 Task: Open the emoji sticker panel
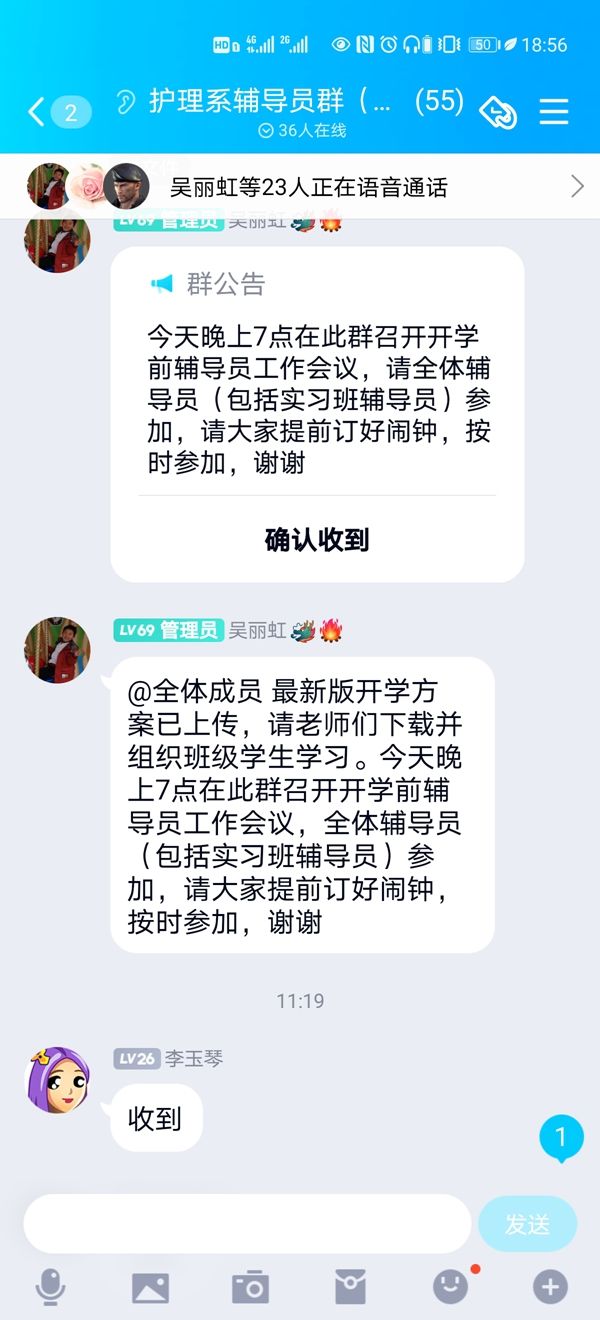tap(450, 1286)
